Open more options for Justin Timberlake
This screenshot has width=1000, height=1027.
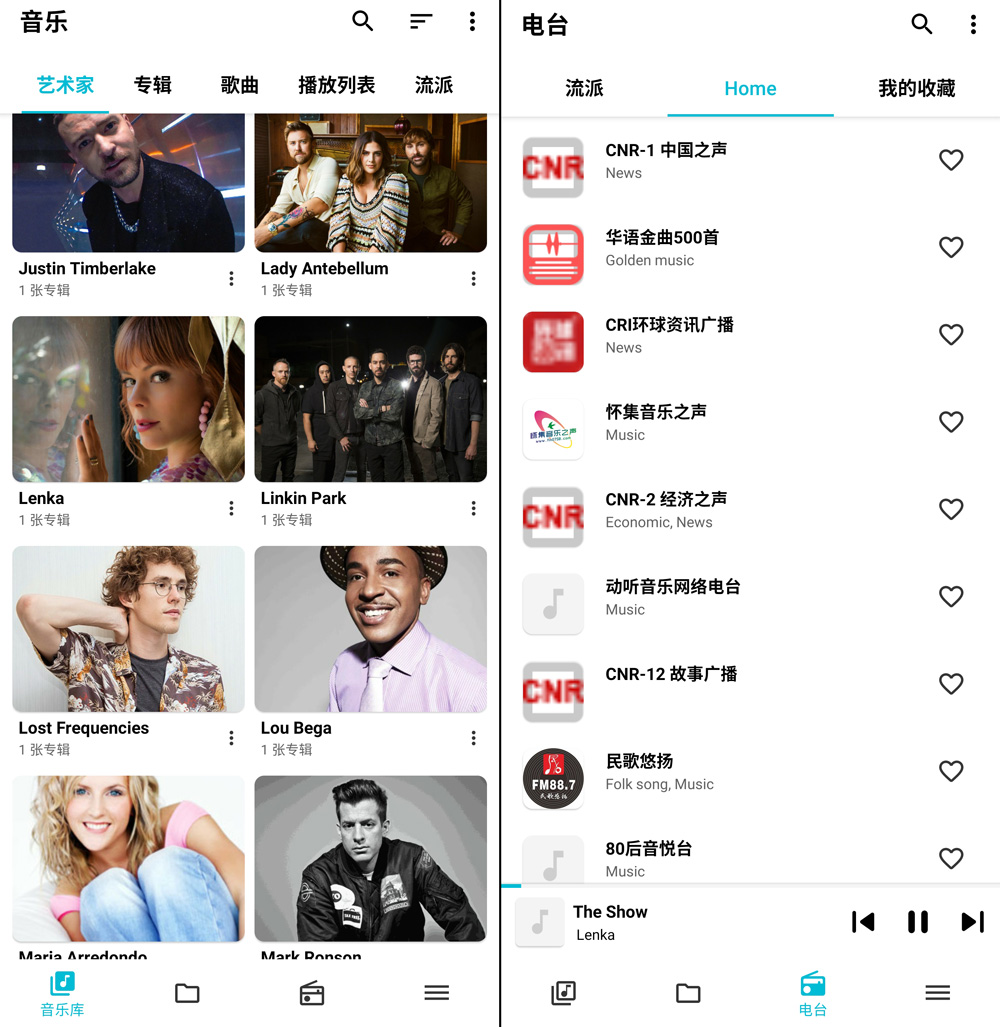231,279
